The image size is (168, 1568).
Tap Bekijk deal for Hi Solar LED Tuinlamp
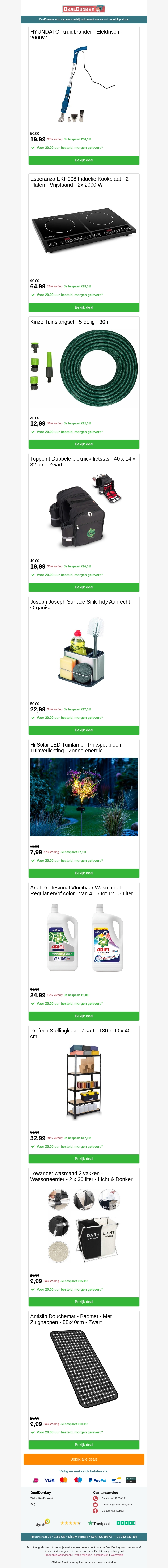[84, 873]
